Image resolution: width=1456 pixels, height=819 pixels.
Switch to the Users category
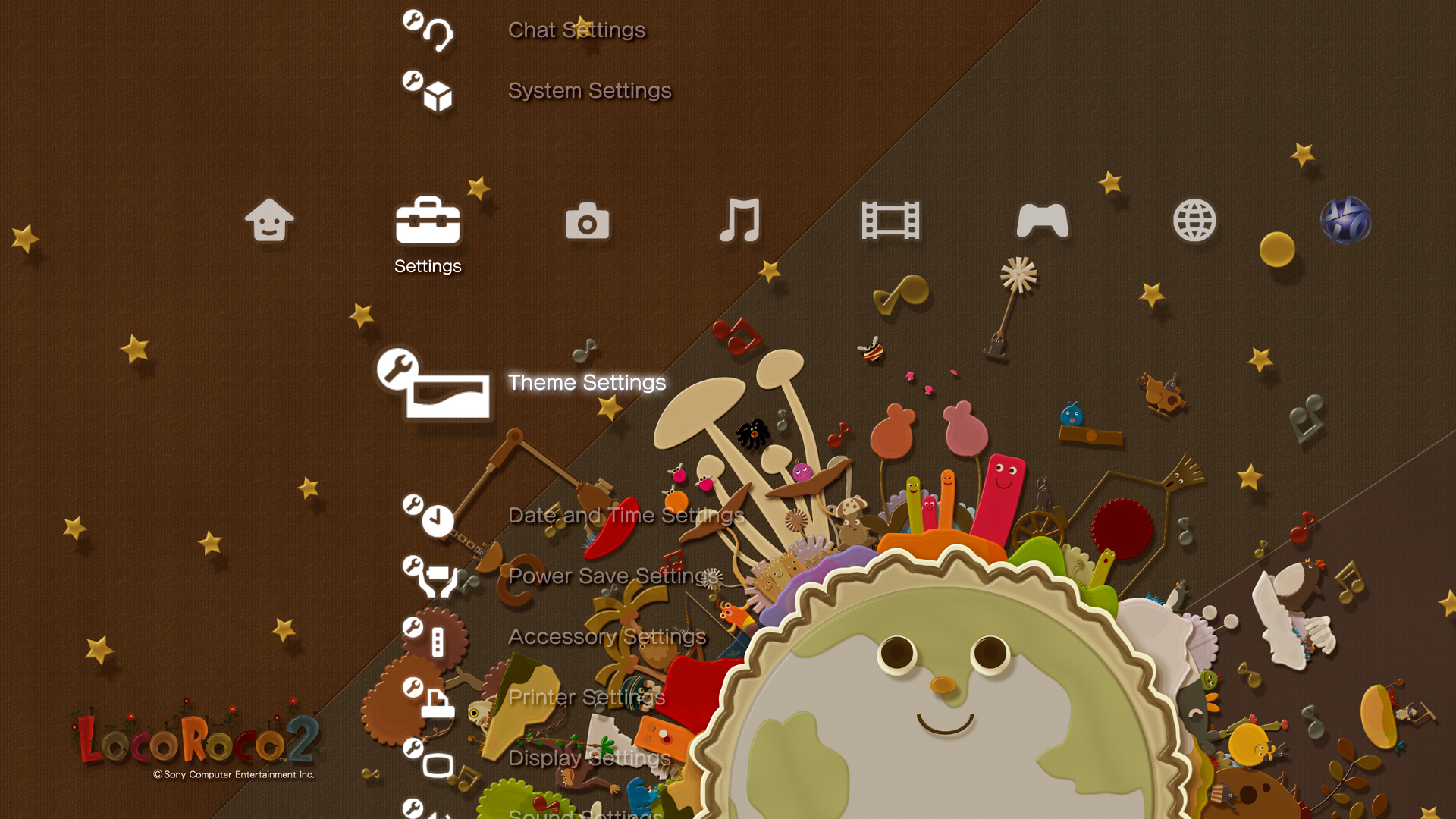pyautogui.click(x=269, y=221)
